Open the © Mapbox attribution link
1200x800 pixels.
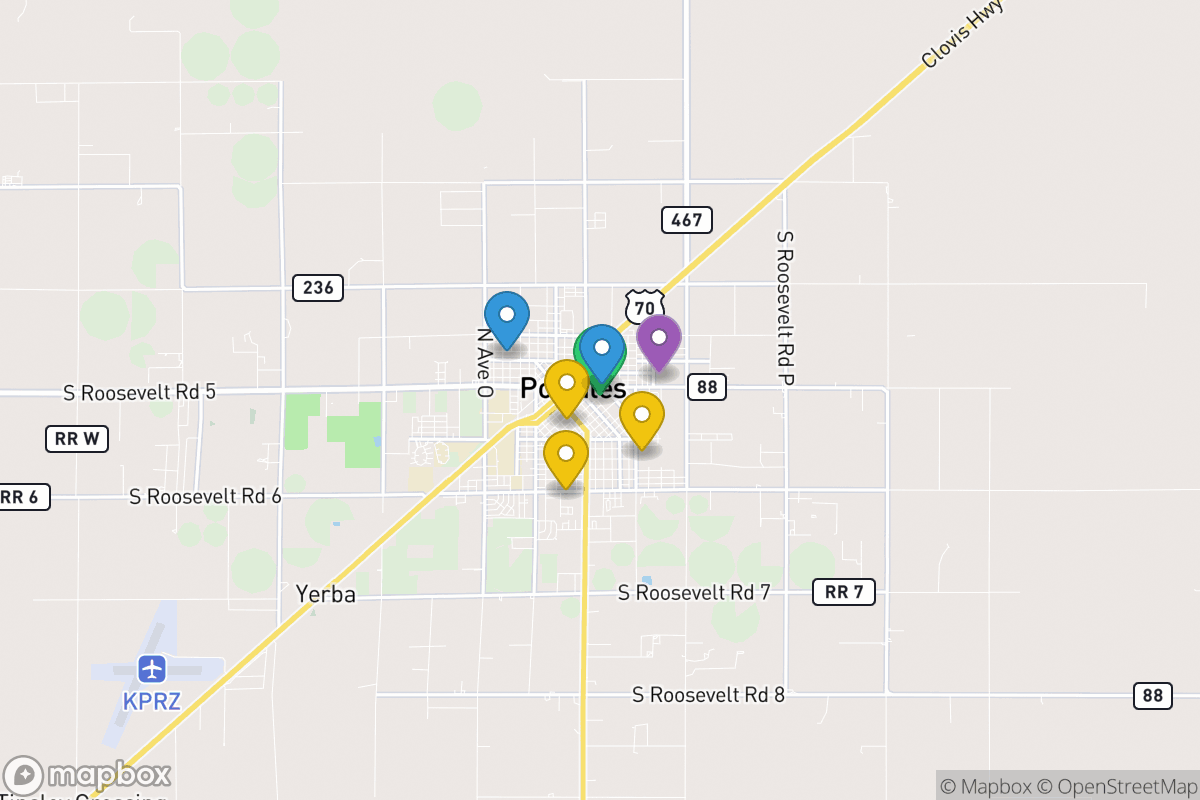point(986,786)
